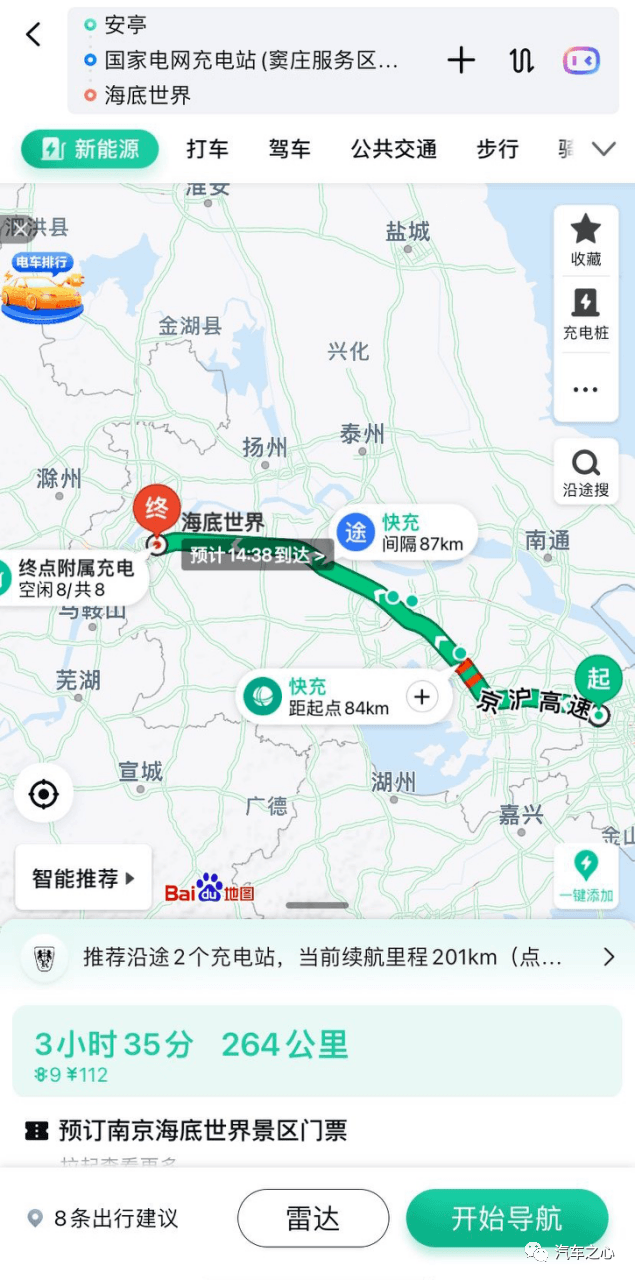Screen dimensions: 635x1280
Task: Switch to the 驾车 tab
Action: pyautogui.click(x=289, y=149)
